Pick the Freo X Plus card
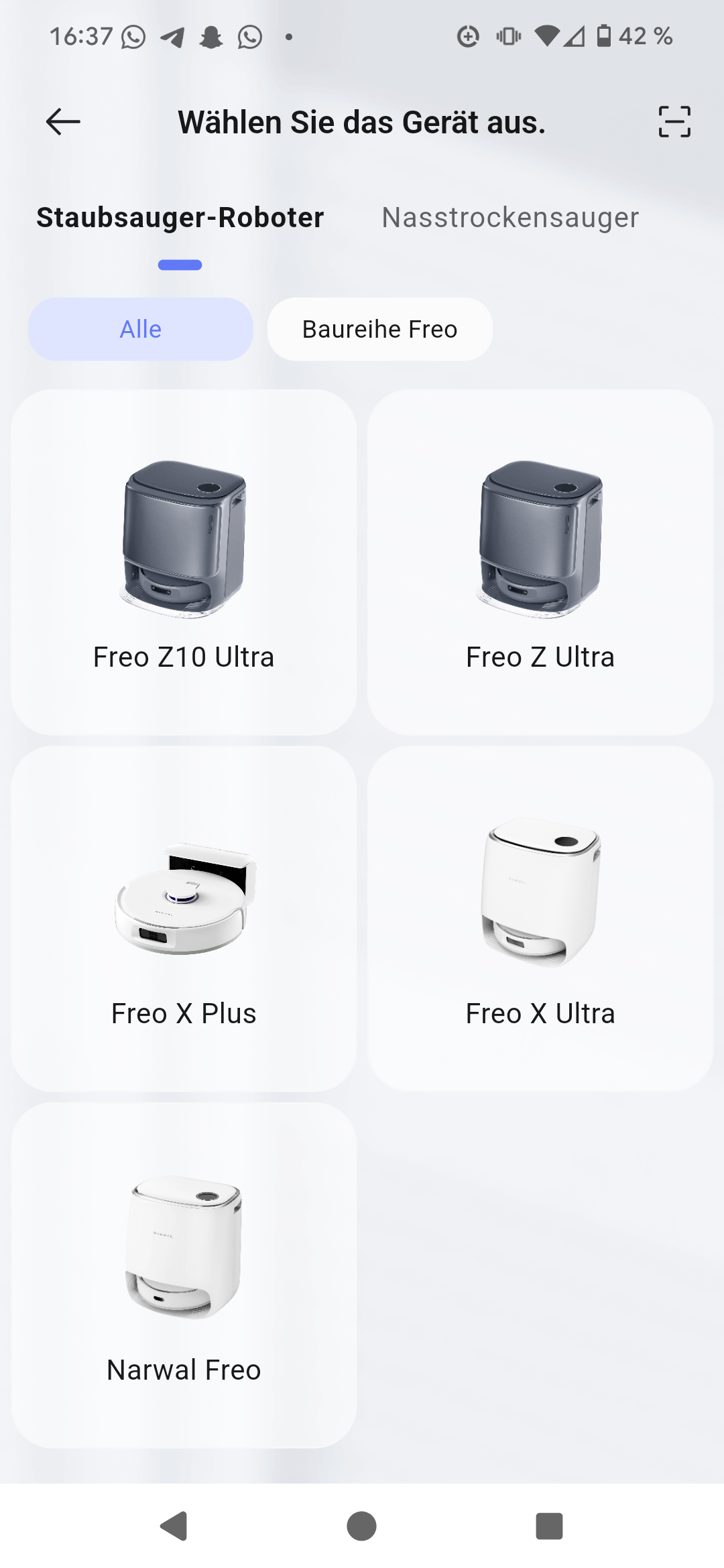Image resolution: width=724 pixels, height=1568 pixels. click(x=184, y=919)
